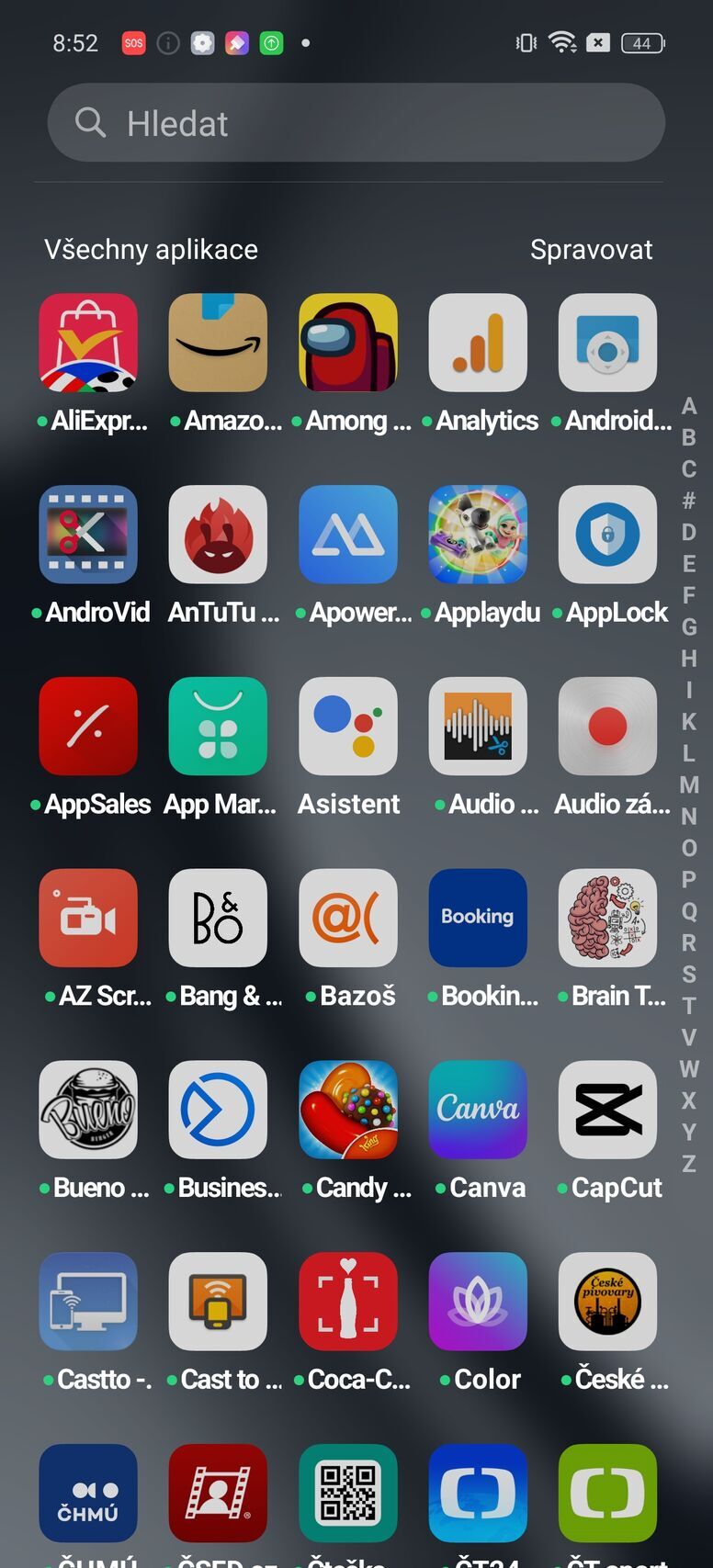
Task: Launch the CapCut video editor
Action: click(x=607, y=1110)
